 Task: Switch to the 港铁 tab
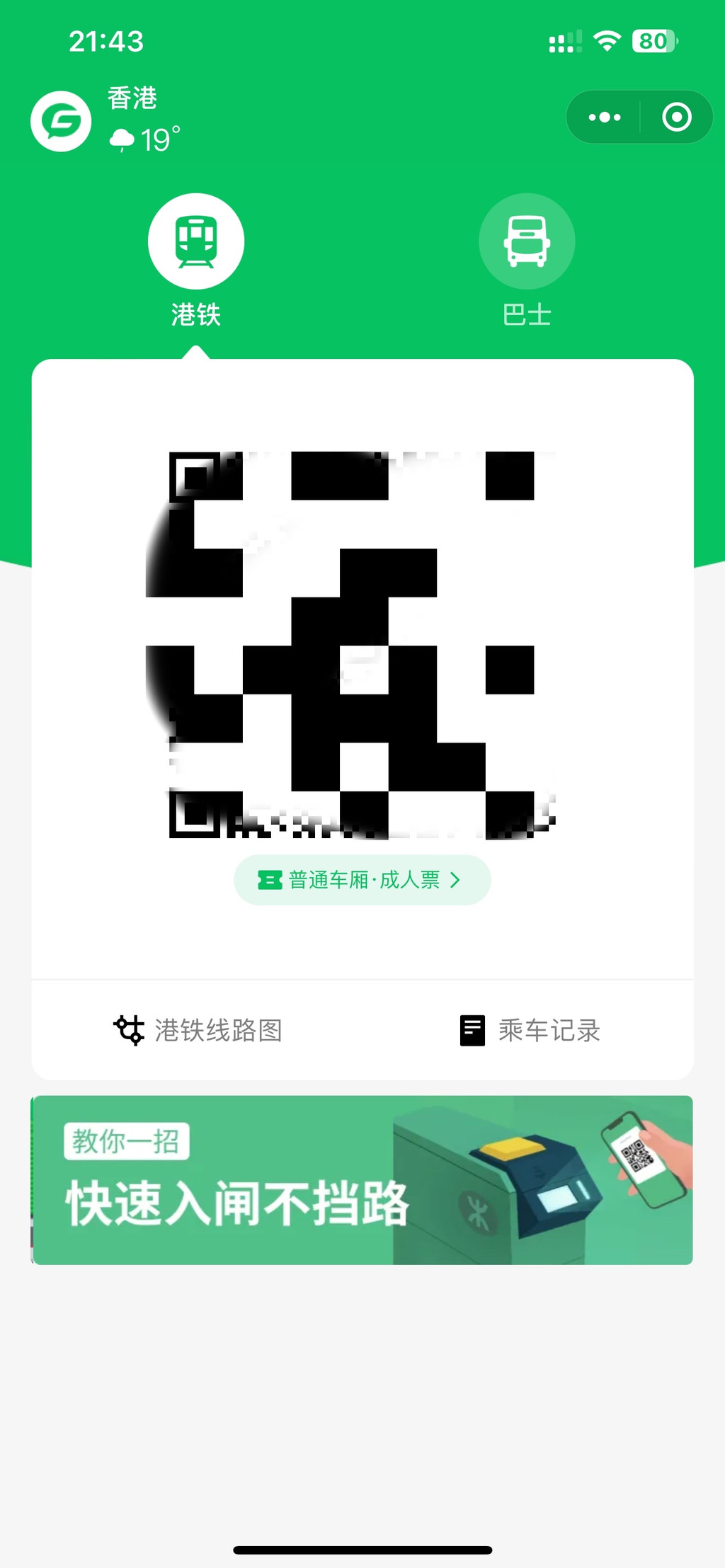196,261
